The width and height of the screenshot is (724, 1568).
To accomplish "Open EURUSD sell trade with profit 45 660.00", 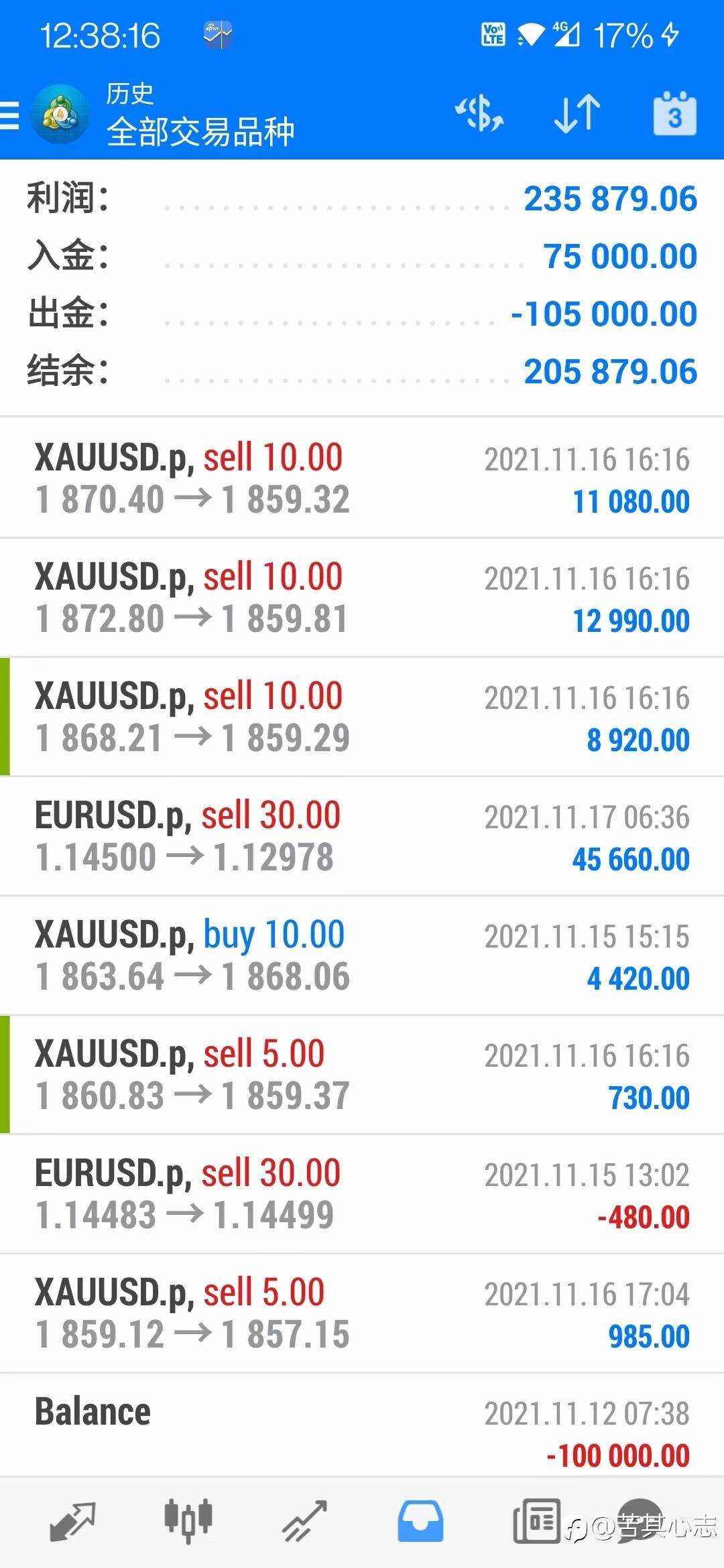I will click(x=362, y=836).
